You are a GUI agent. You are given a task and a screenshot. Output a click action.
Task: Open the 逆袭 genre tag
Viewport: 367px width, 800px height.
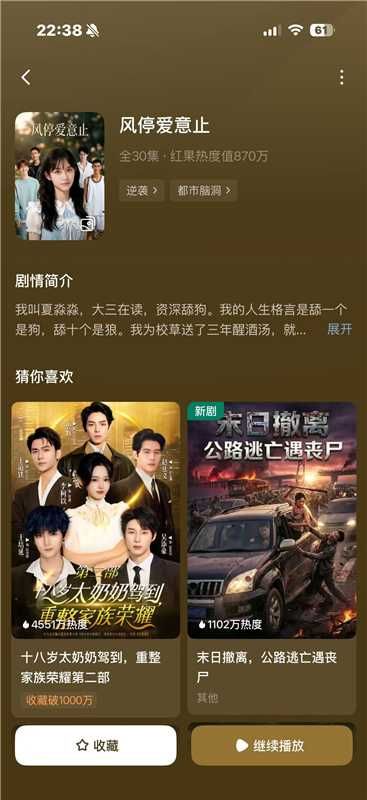142,190
